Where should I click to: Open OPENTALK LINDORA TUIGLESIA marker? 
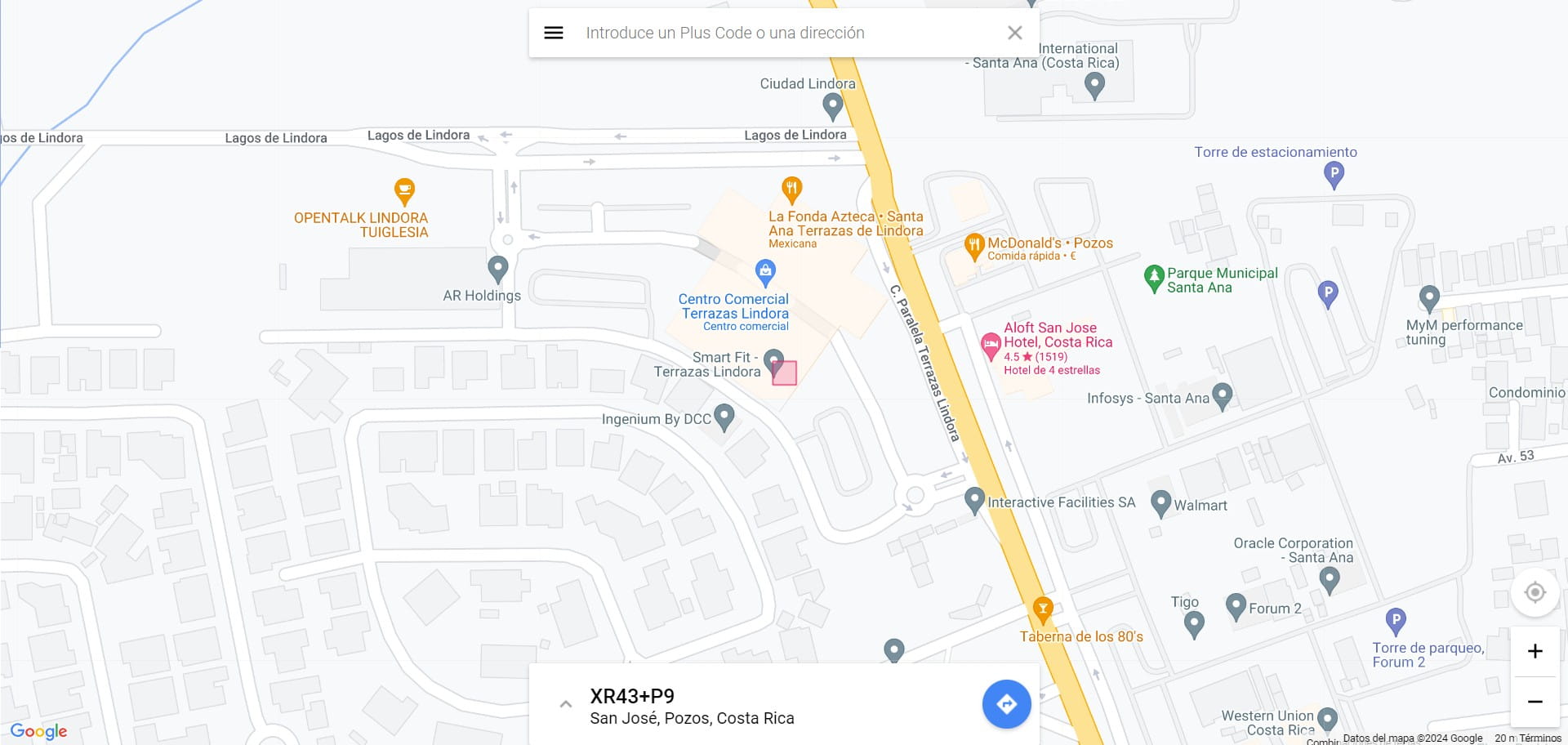click(x=404, y=191)
